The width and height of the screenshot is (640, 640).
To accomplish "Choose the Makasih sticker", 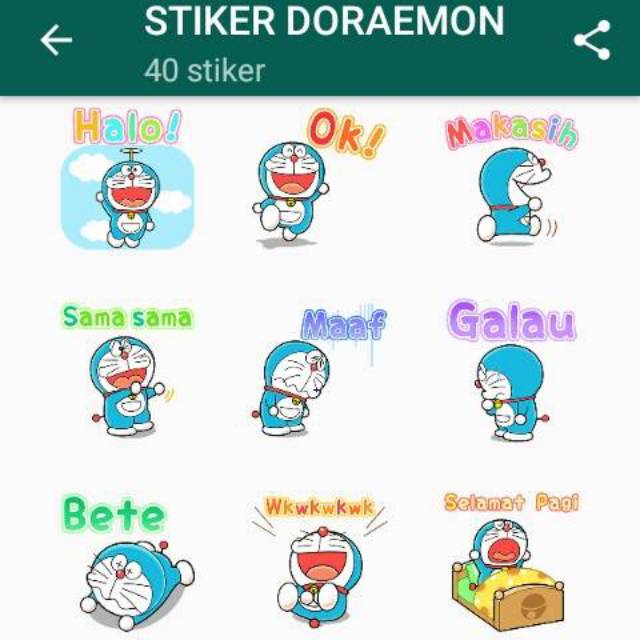I will (x=510, y=180).
